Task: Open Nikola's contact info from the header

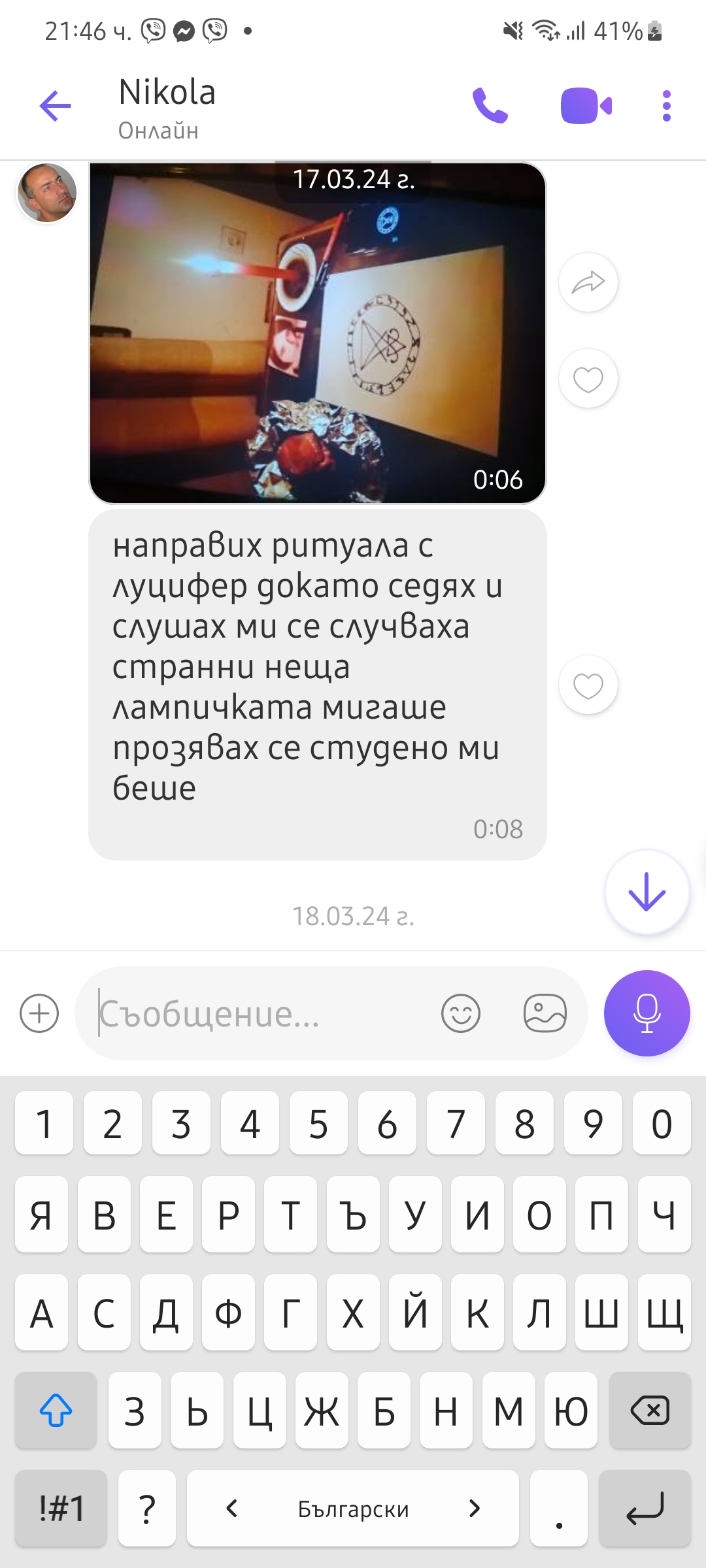Action: click(x=167, y=106)
